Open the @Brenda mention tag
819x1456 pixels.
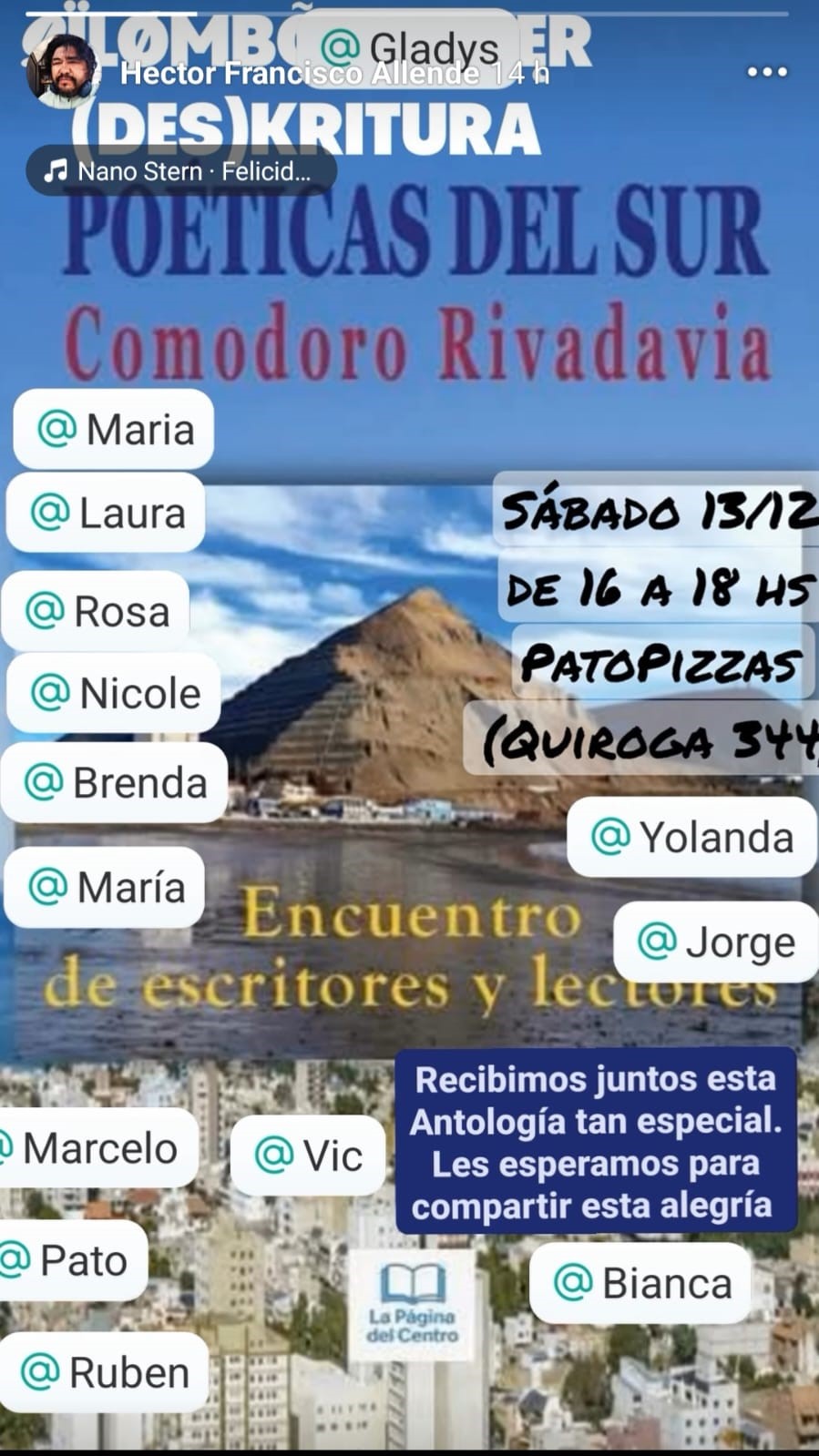coord(115,783)
